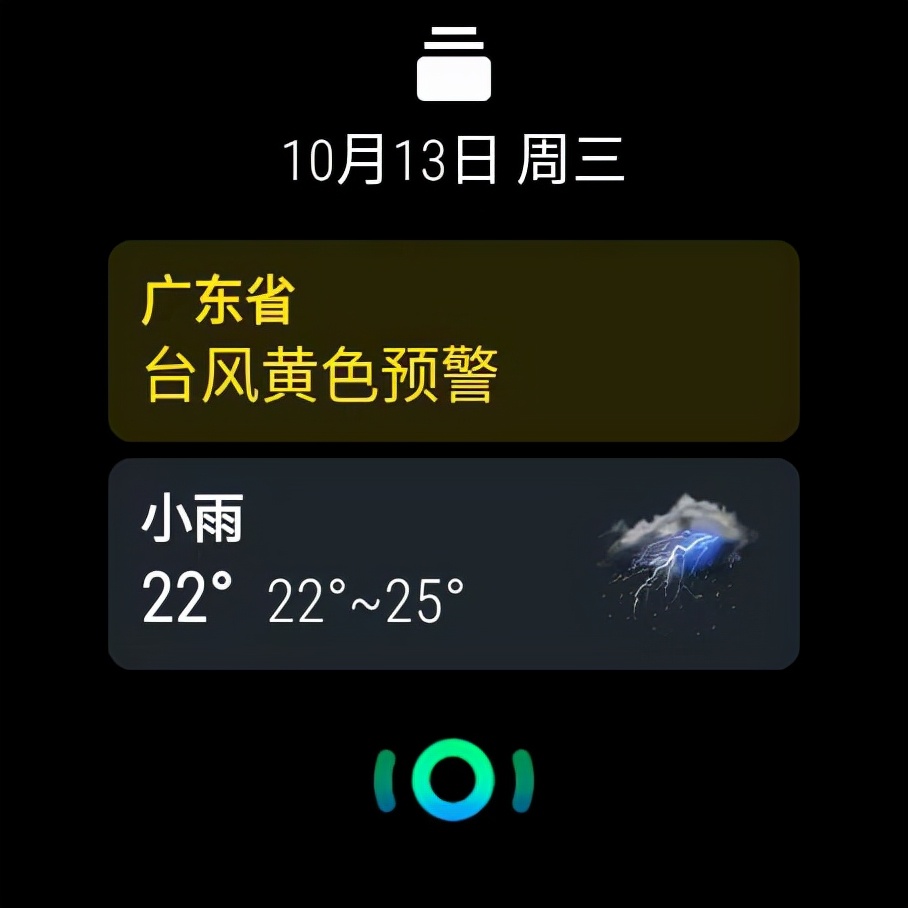Activate the green voice assistant button
The width and height of the screenshot is (908, 908).
[x=454, y=780]
